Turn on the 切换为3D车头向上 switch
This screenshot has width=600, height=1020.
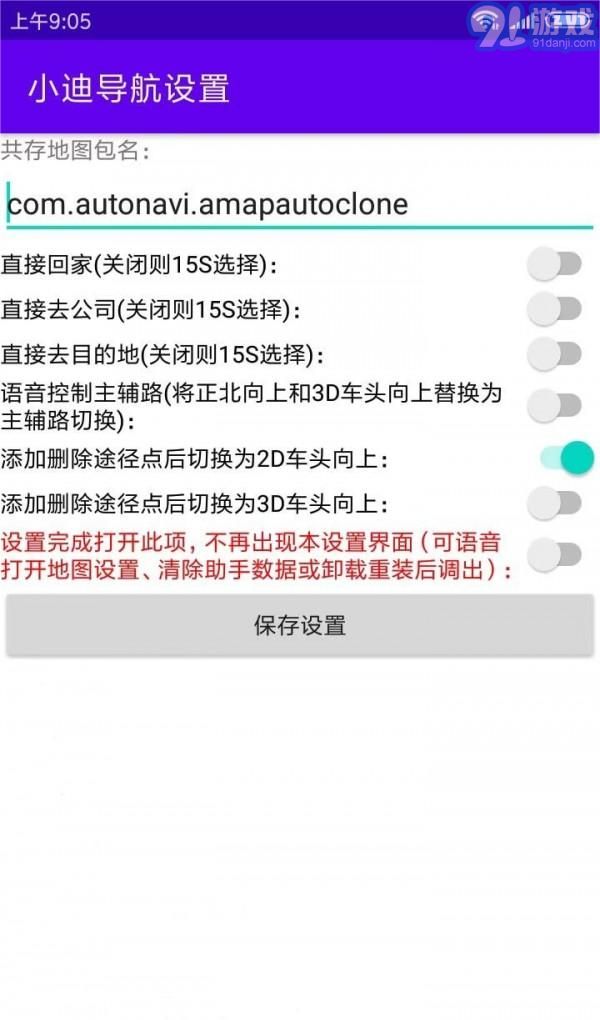pos(555,503)
